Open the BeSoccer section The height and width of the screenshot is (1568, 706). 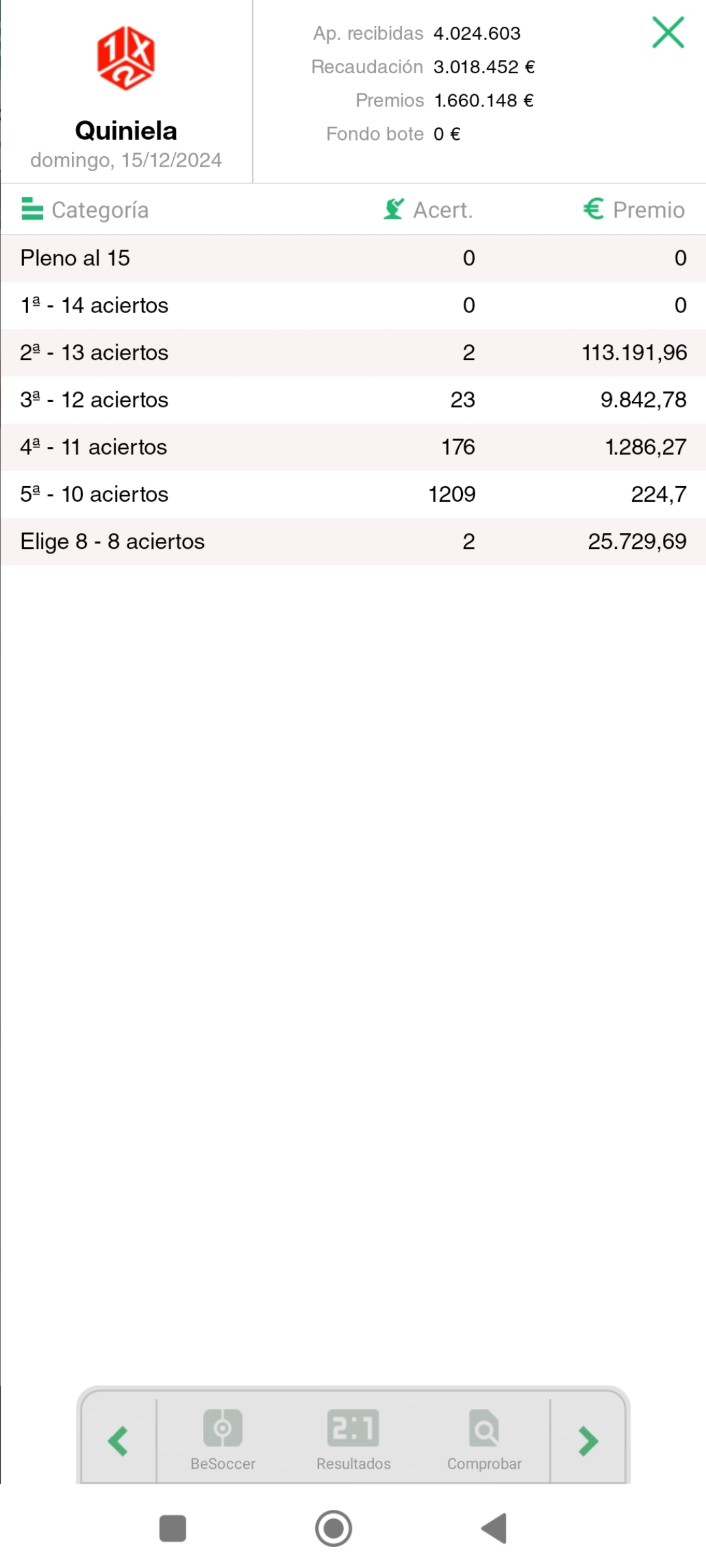click(223, 1440)
